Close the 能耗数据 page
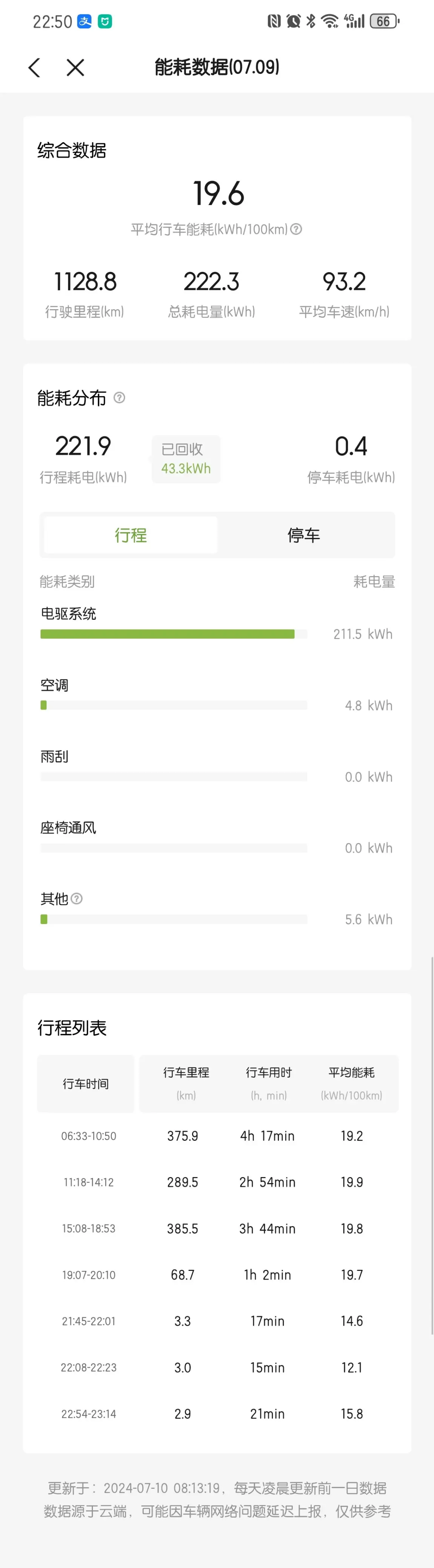This screenshot has width=434, height=1568. pyautogui.click(x=75, y=67)
